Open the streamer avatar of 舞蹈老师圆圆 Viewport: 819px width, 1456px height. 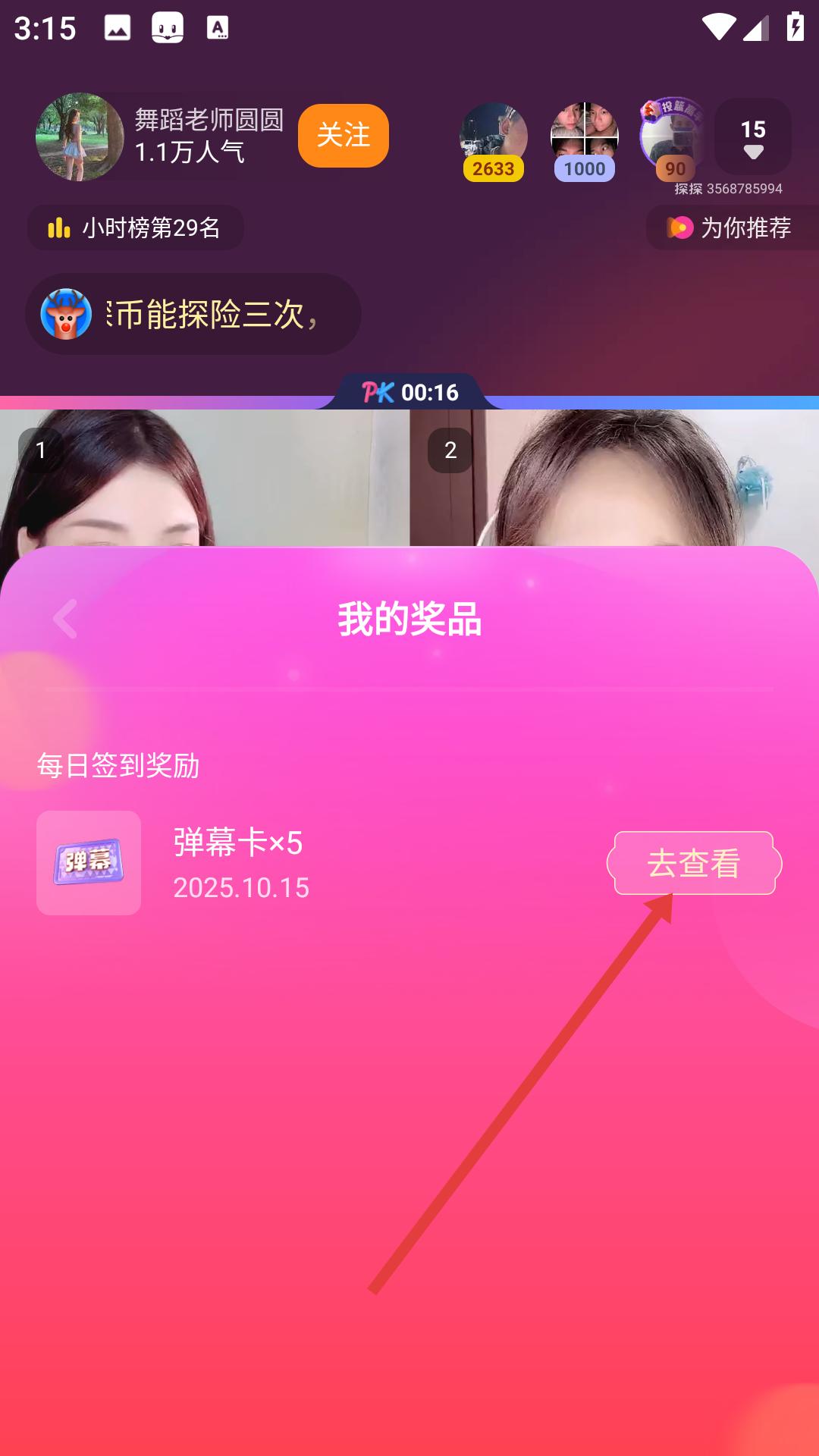pyautogui.click(x=80, y=137)
